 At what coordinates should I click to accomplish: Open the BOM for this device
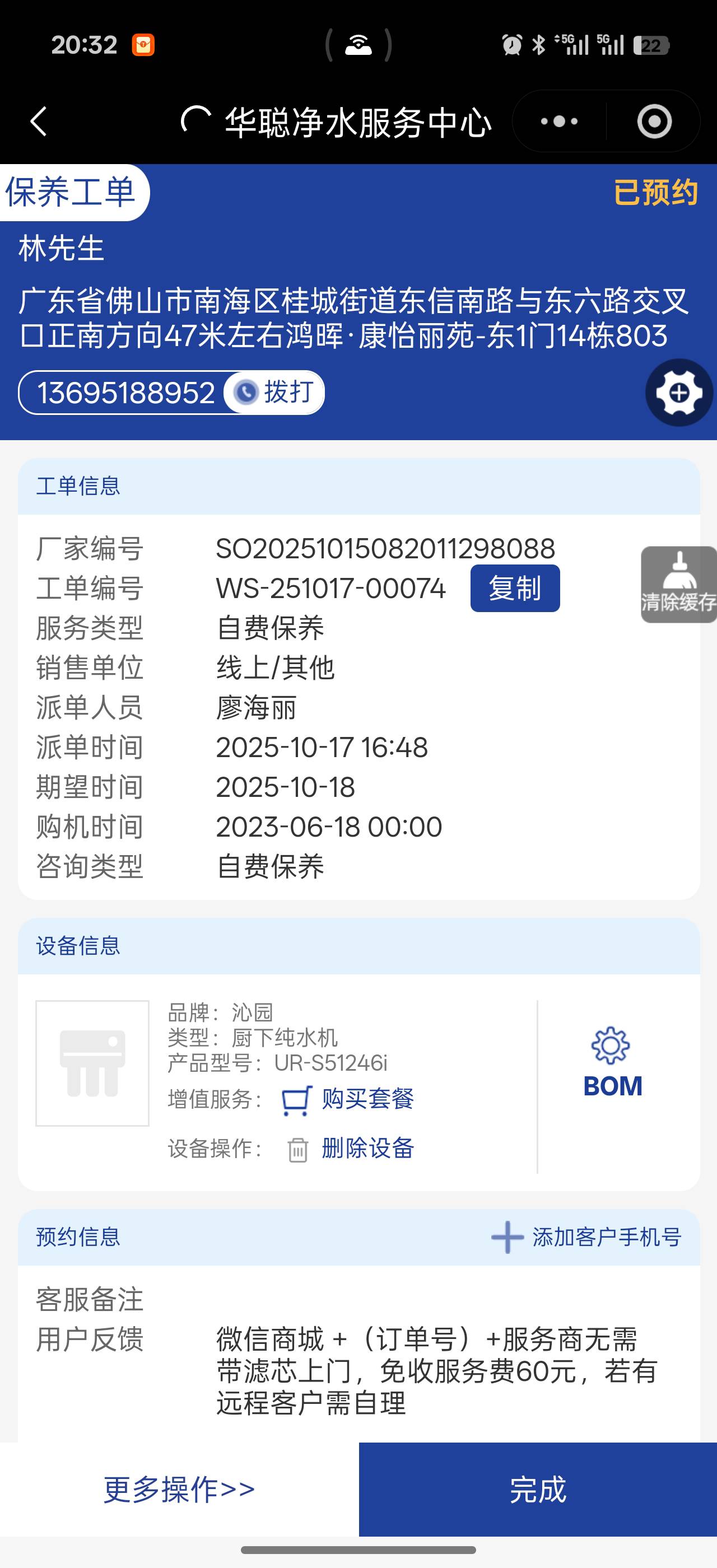pos(612,1063)
